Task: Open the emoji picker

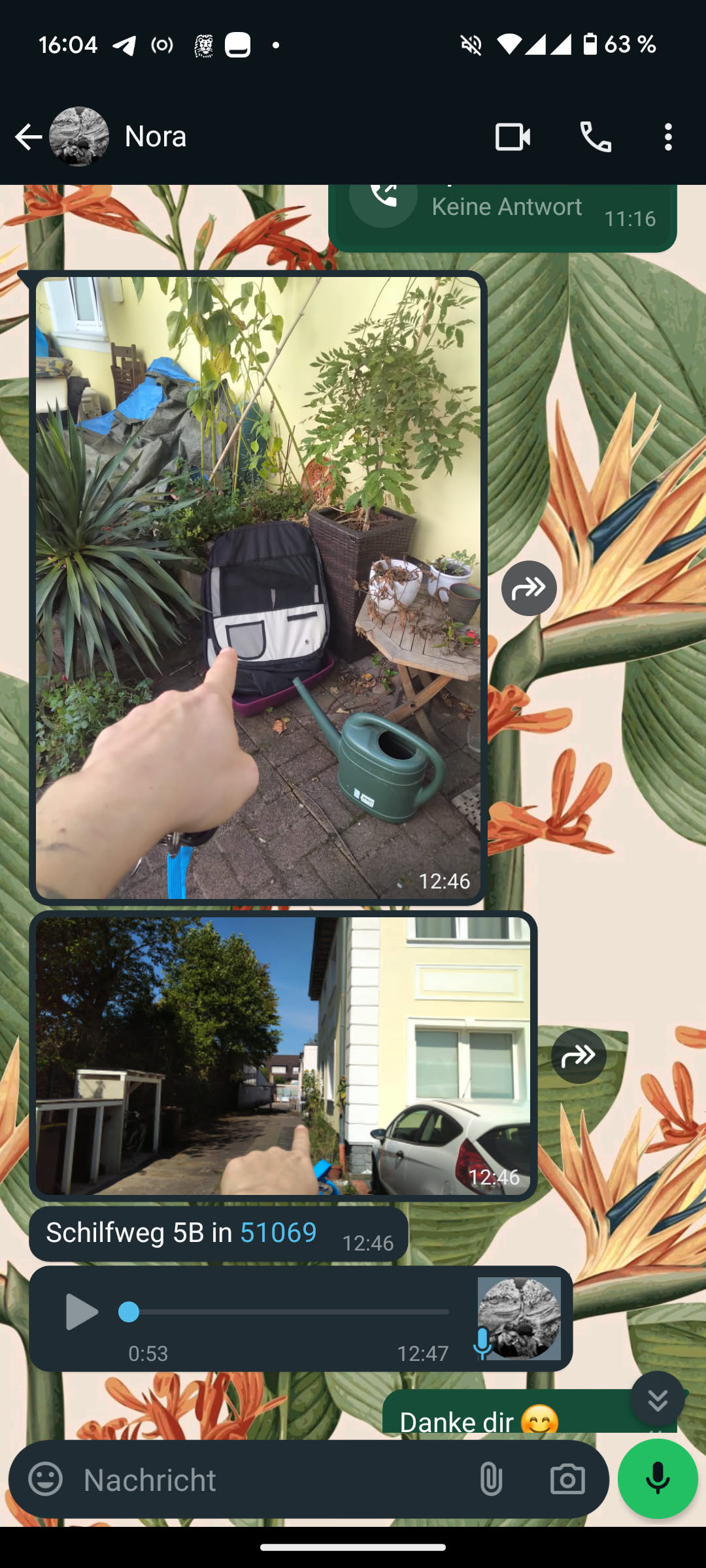Action: (x=46, y=1480)
